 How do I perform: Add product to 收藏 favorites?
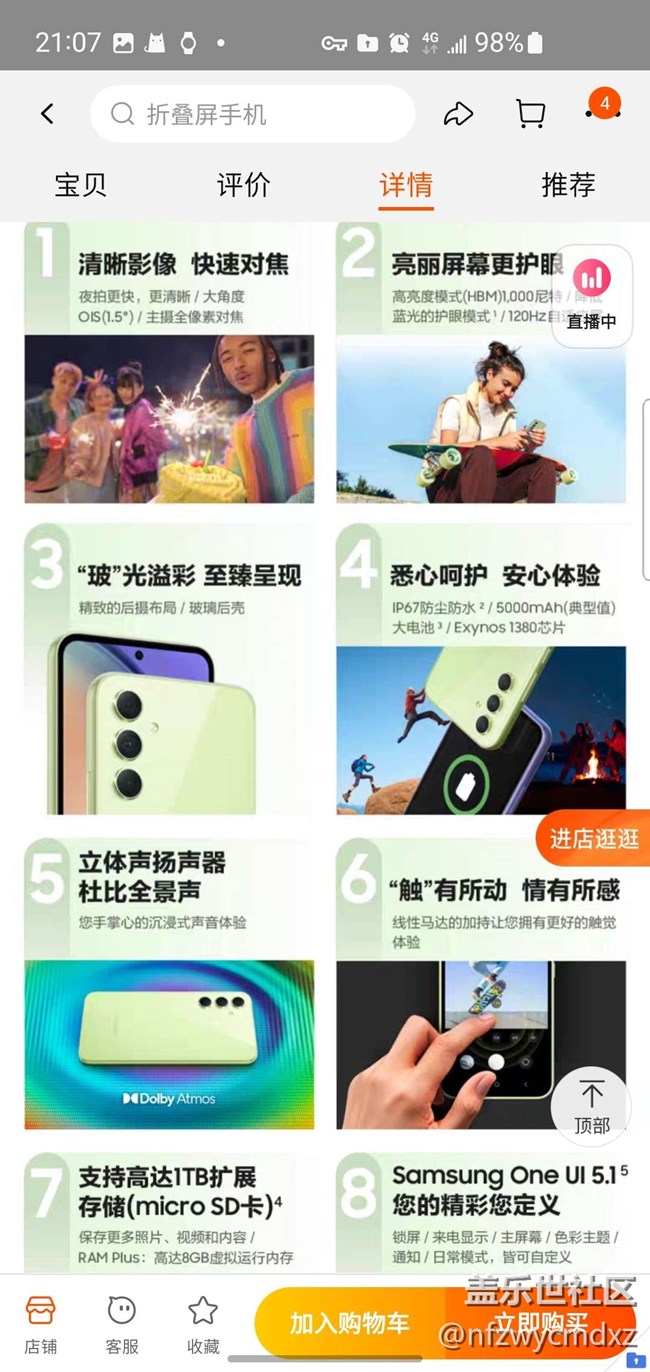[203, 1323]
